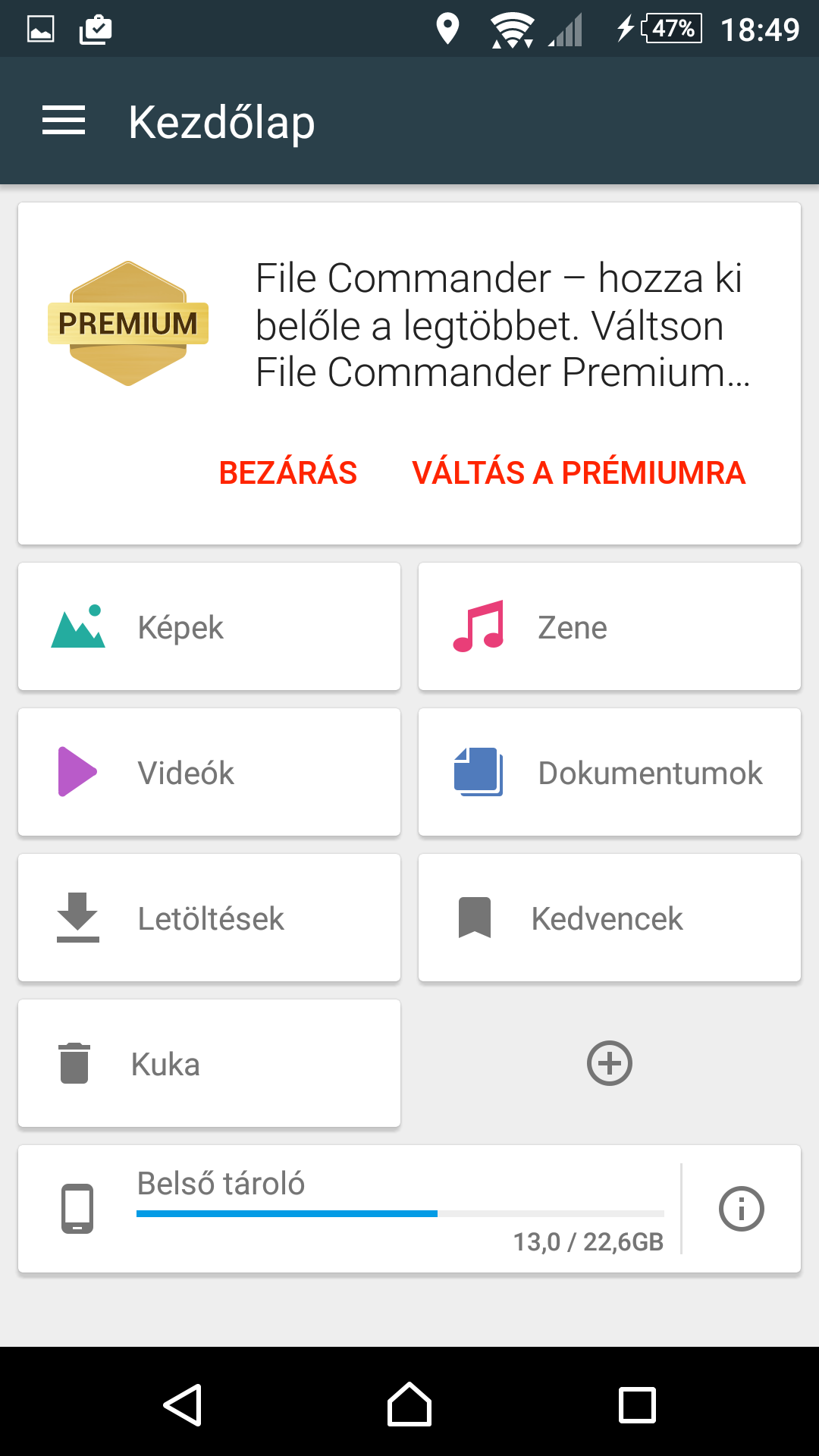Open the hamburger navigation drawer
Image resolution: width=819 pixels, height=1456 pixels.
tap(64, 121)
